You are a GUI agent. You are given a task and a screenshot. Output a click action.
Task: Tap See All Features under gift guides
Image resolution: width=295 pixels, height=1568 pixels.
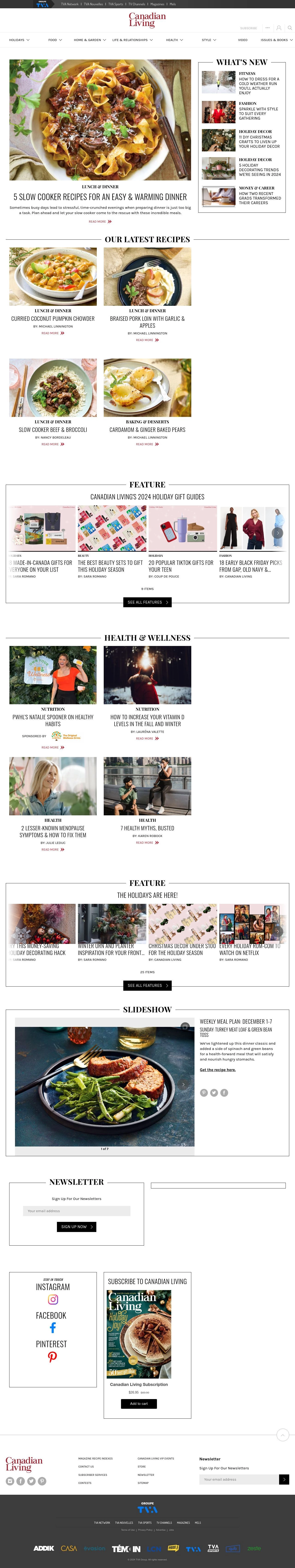[147, 602]
